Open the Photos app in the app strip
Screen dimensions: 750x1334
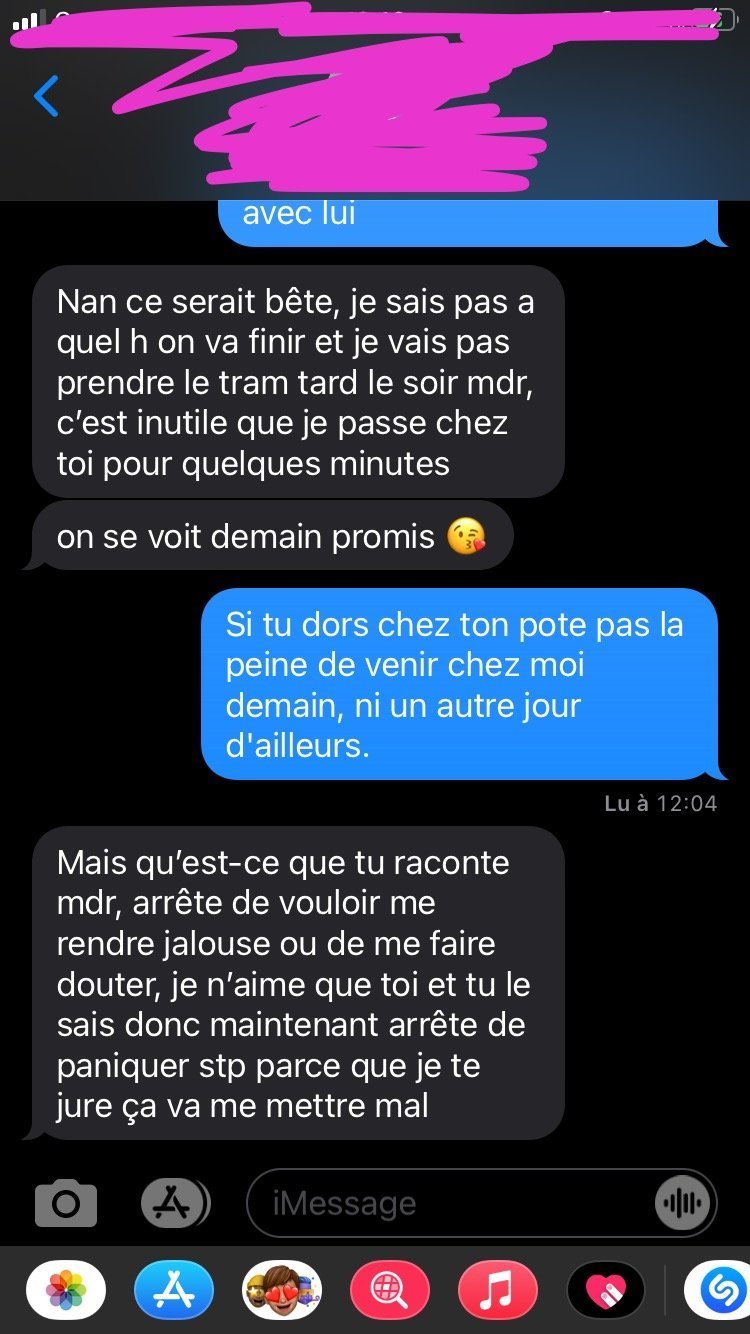[66, 1290]
